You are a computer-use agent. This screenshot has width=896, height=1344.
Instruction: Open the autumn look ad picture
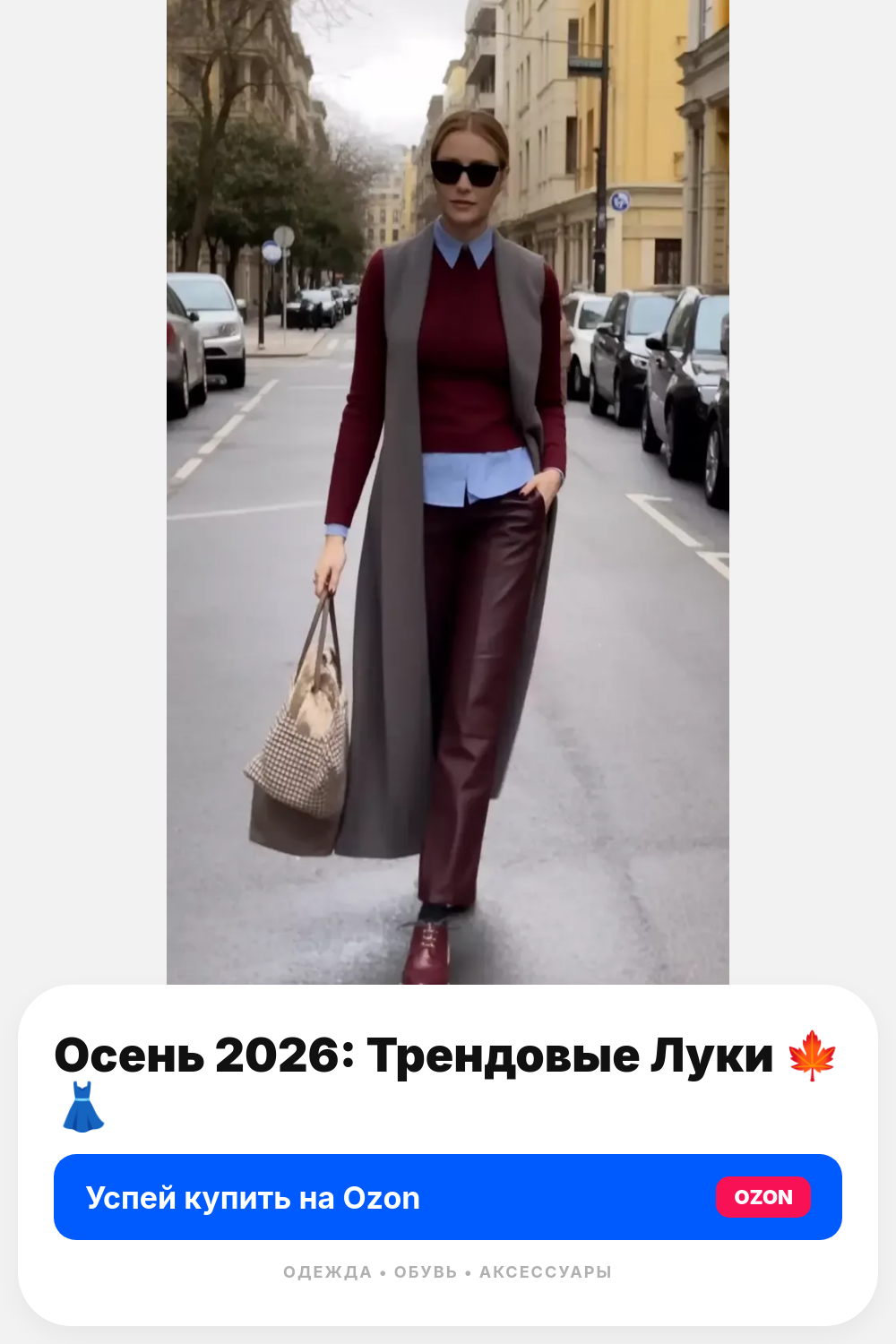[448, 492]
